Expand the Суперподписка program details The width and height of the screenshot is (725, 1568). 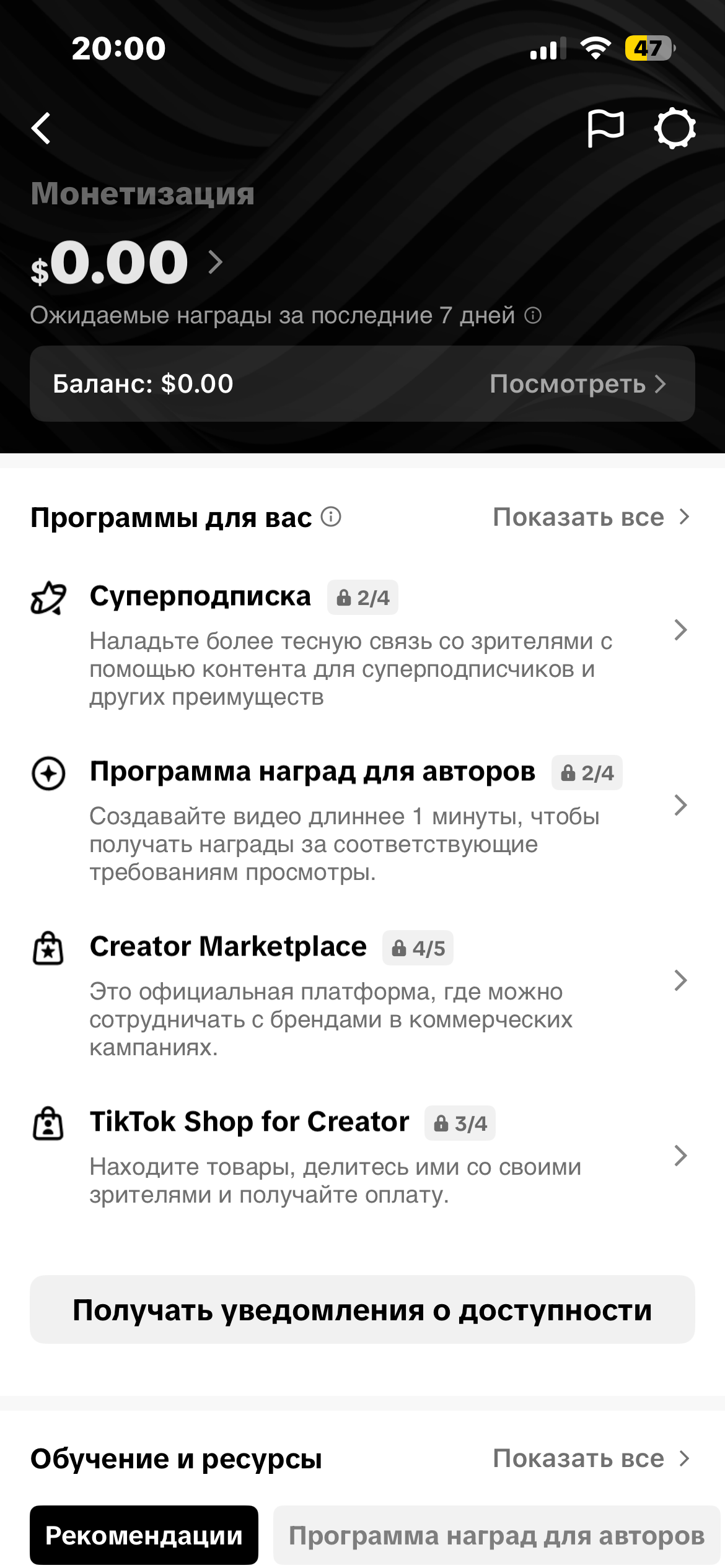682,630
